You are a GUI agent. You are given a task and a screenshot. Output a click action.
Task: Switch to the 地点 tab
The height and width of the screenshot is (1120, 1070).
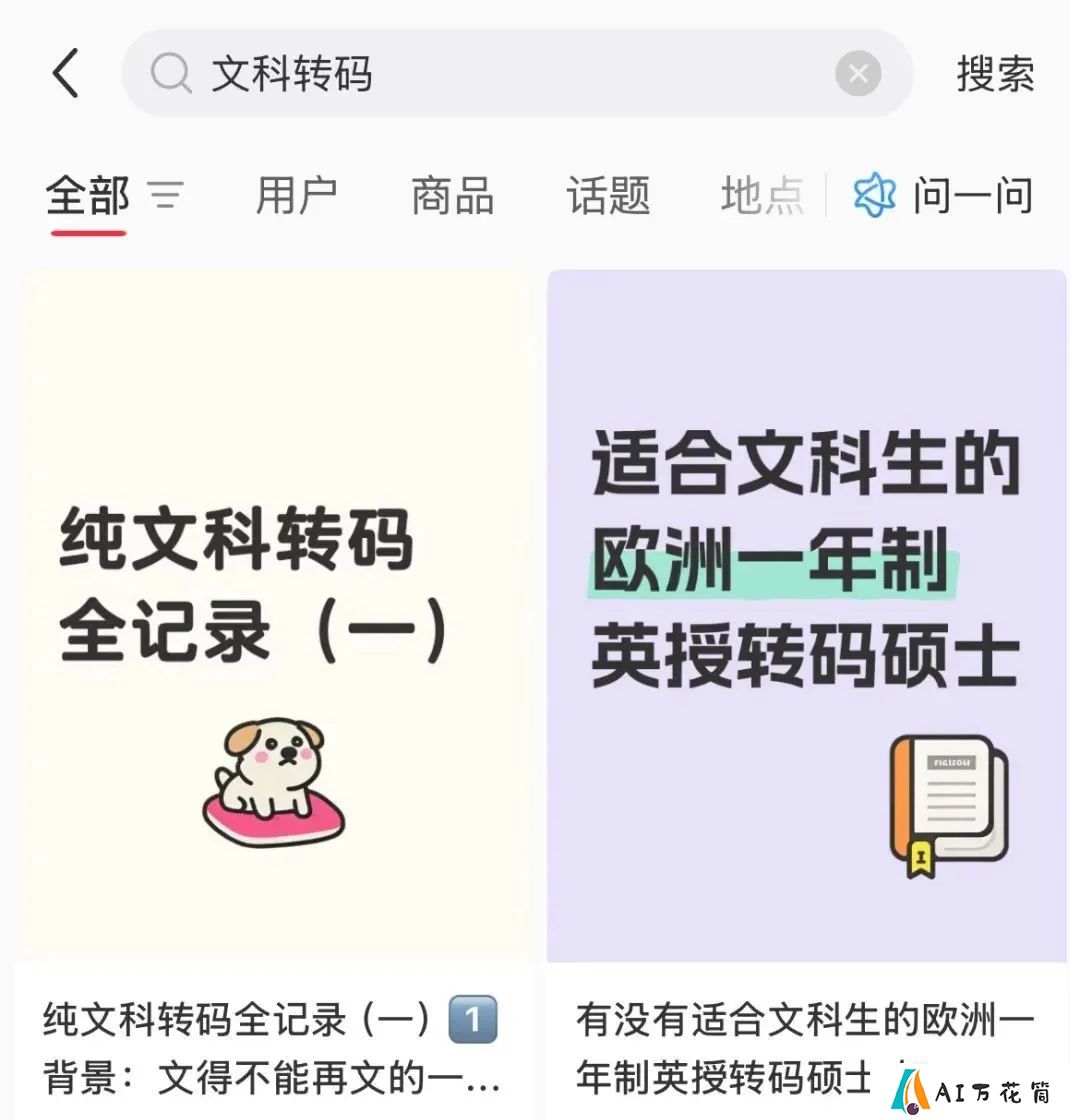762,195
